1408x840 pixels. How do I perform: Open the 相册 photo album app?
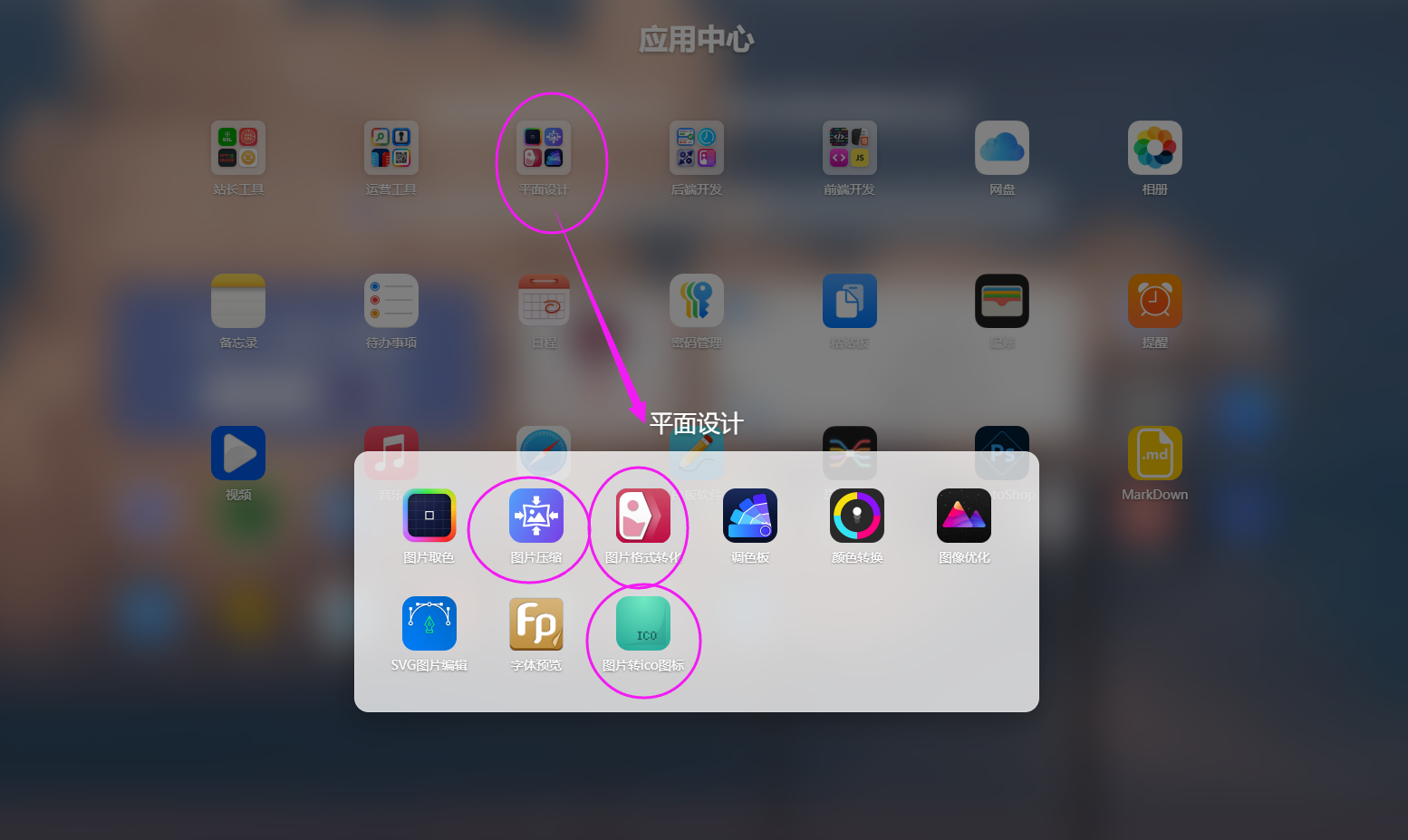tap(1154, 148)
